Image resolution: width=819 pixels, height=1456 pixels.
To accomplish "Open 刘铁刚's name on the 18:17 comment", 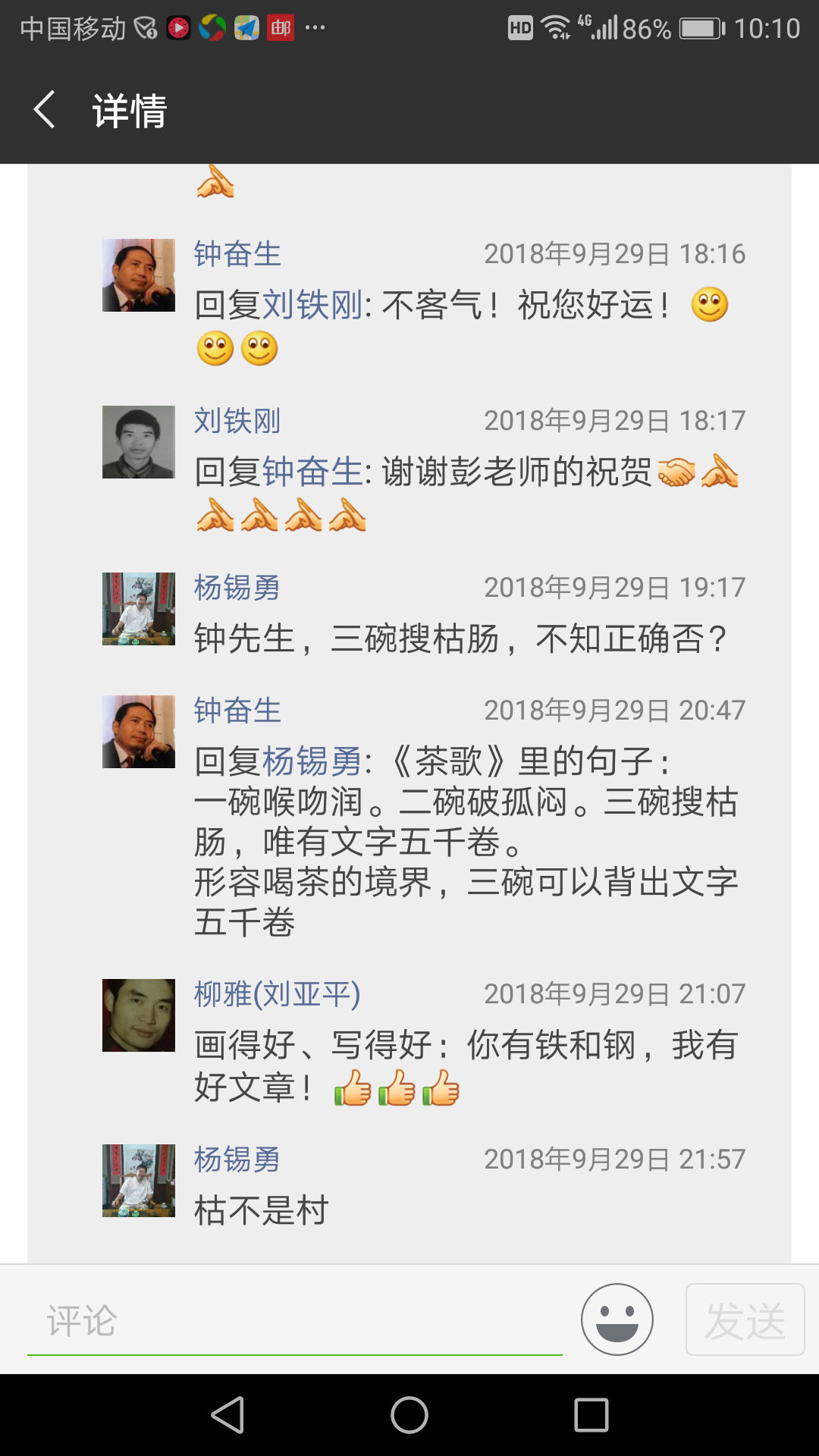I will 237,421.
